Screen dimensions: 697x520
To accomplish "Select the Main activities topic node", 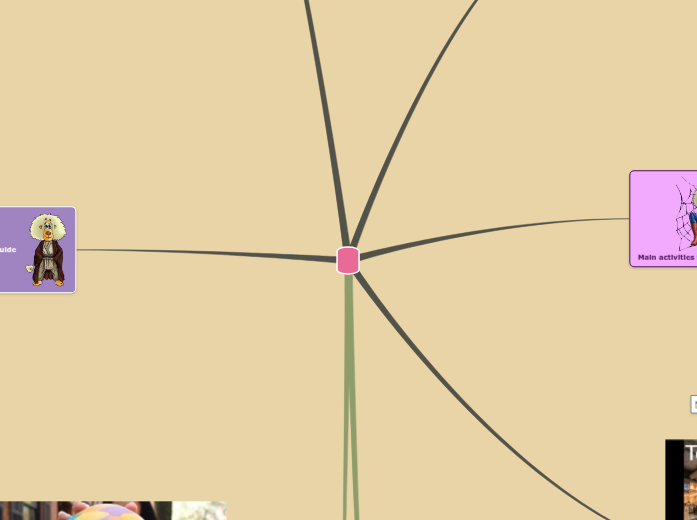I will click(x=664, y=219).
